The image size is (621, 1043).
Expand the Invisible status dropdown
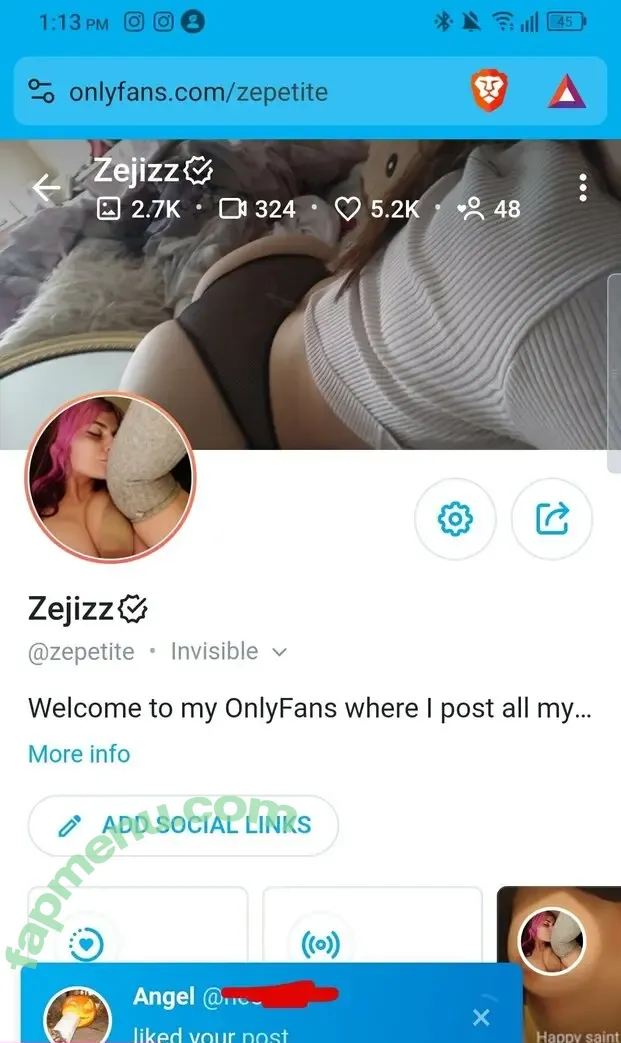[280, 652]
